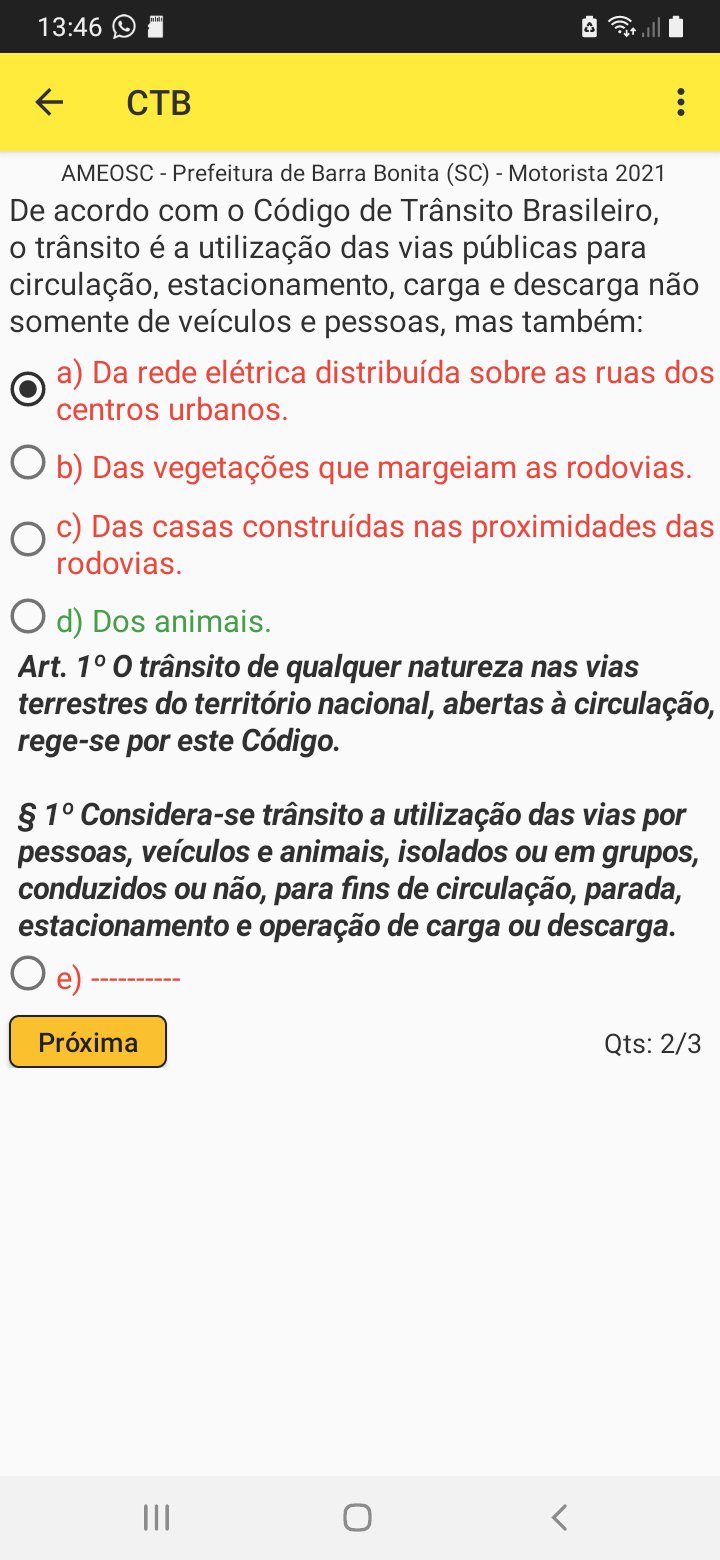Viewport: 720px width, 1560px height.
Task: Go back using the app bar arrow
Action: pos(49,102)
